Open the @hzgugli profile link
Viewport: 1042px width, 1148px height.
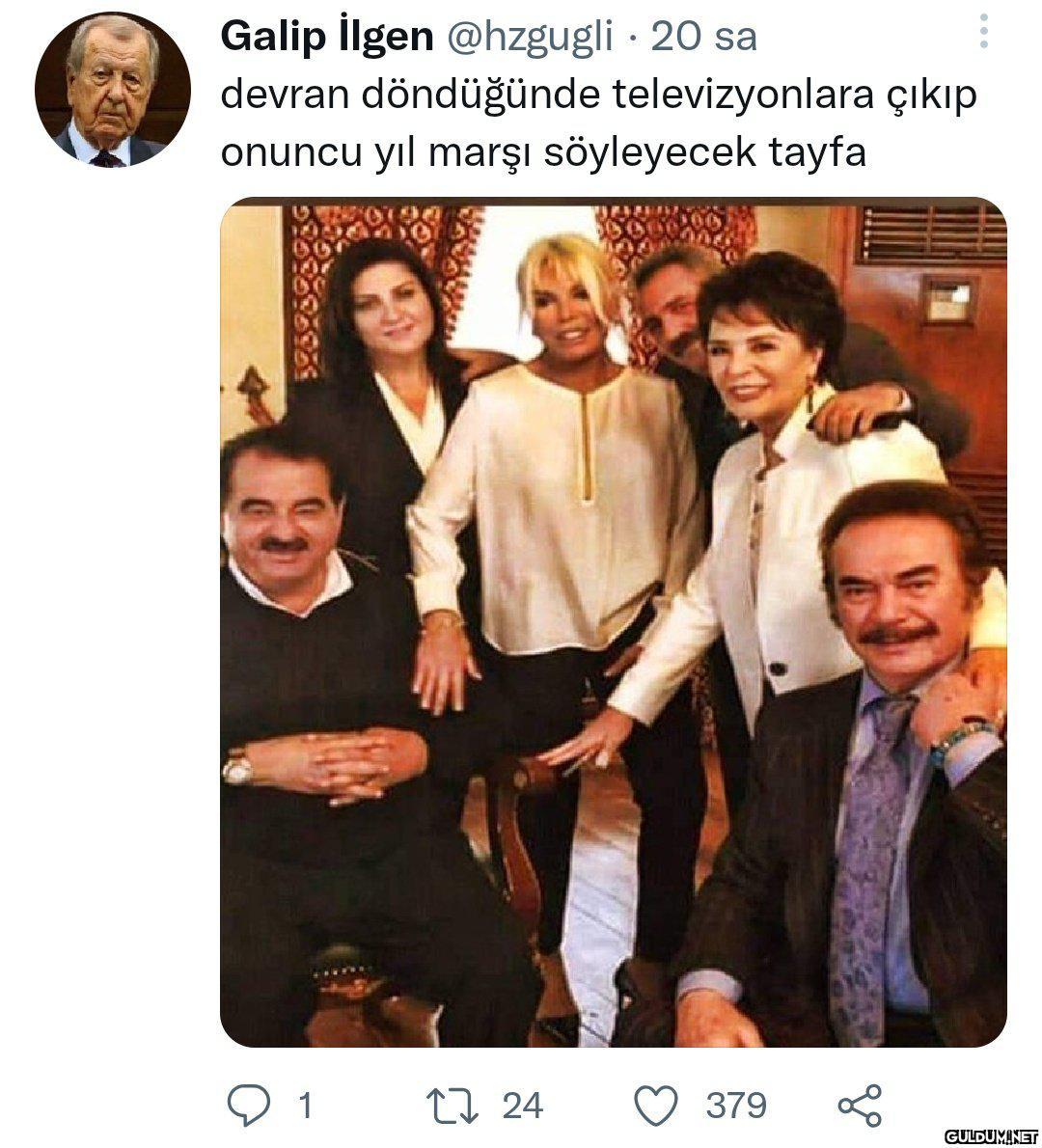pos(529,37)
